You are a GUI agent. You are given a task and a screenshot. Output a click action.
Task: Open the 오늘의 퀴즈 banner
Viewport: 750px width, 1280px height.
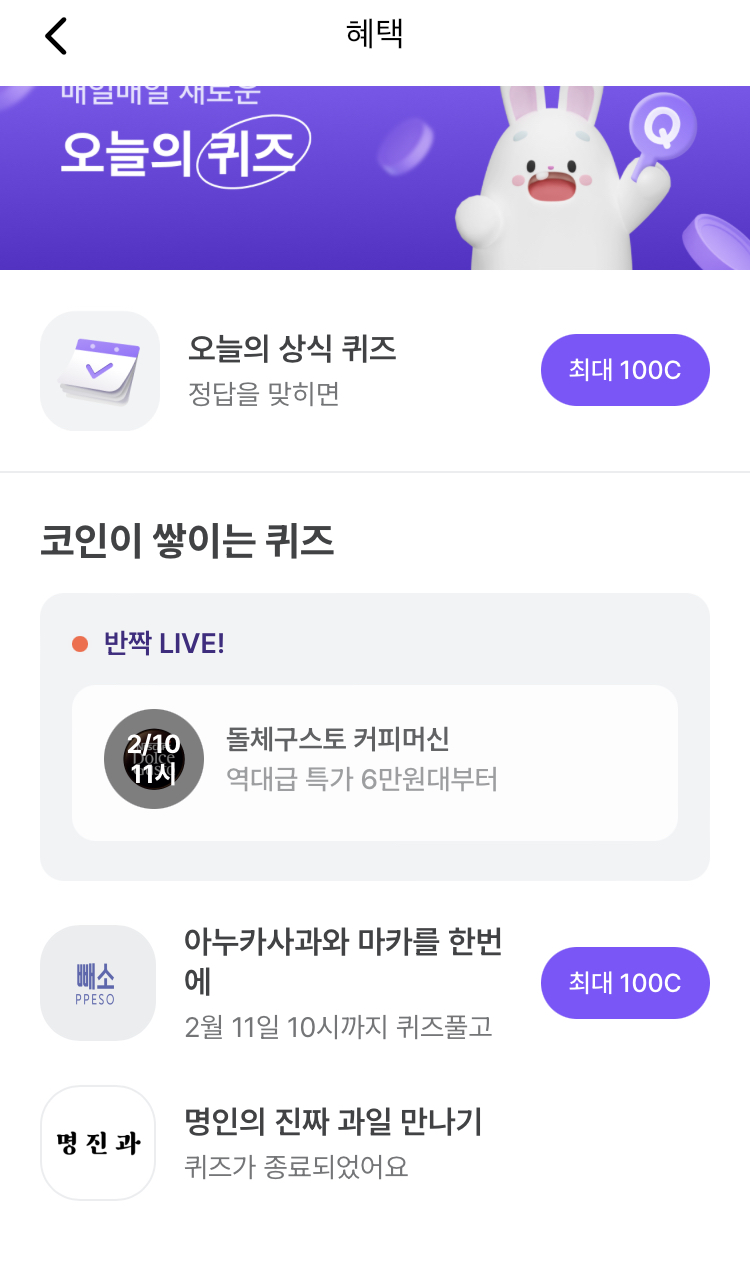tap(375, 178)
